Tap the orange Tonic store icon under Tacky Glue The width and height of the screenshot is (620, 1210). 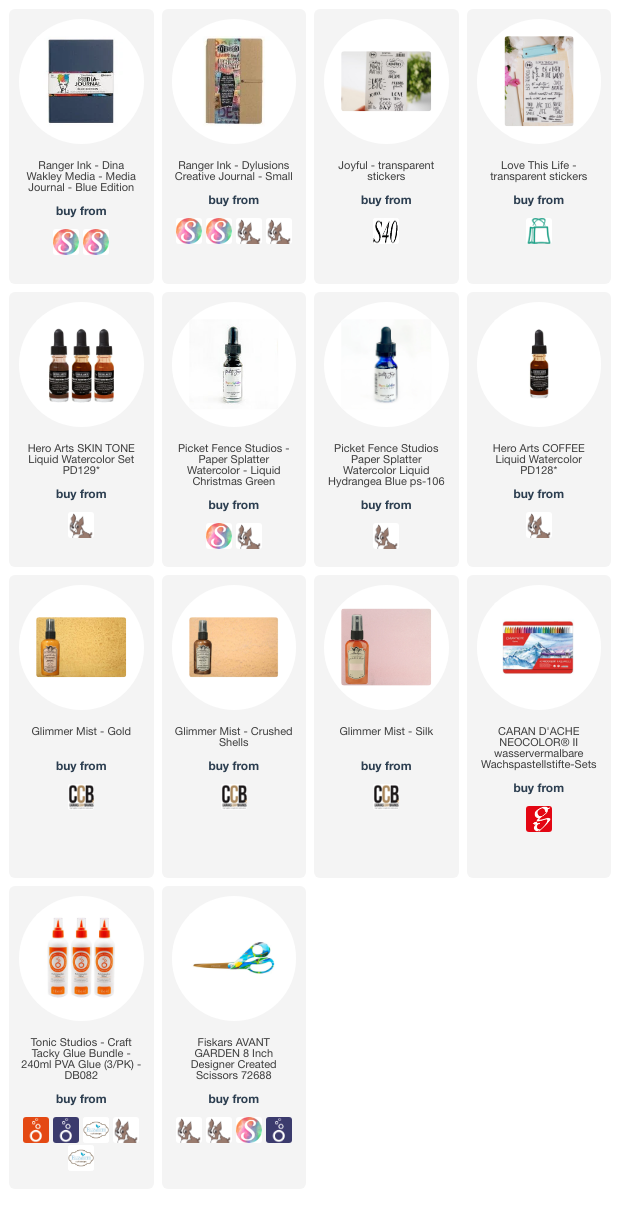pos(36,1131)
